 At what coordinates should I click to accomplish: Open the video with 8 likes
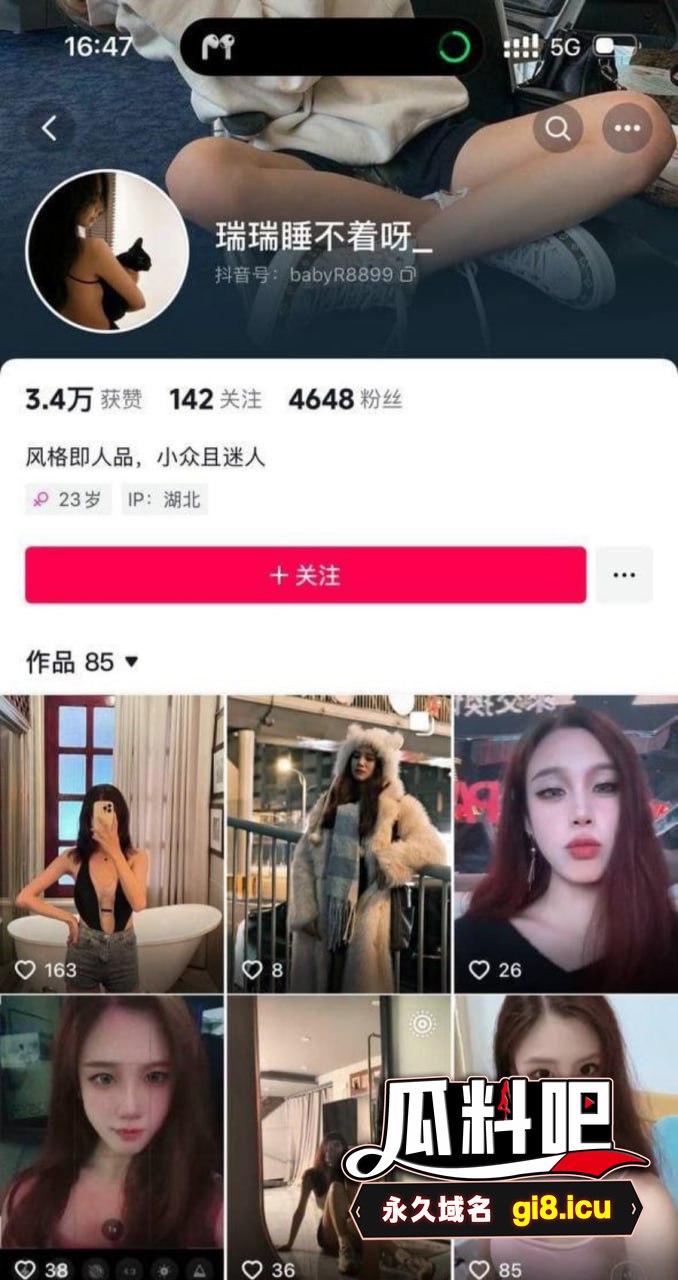click(339, 843)
